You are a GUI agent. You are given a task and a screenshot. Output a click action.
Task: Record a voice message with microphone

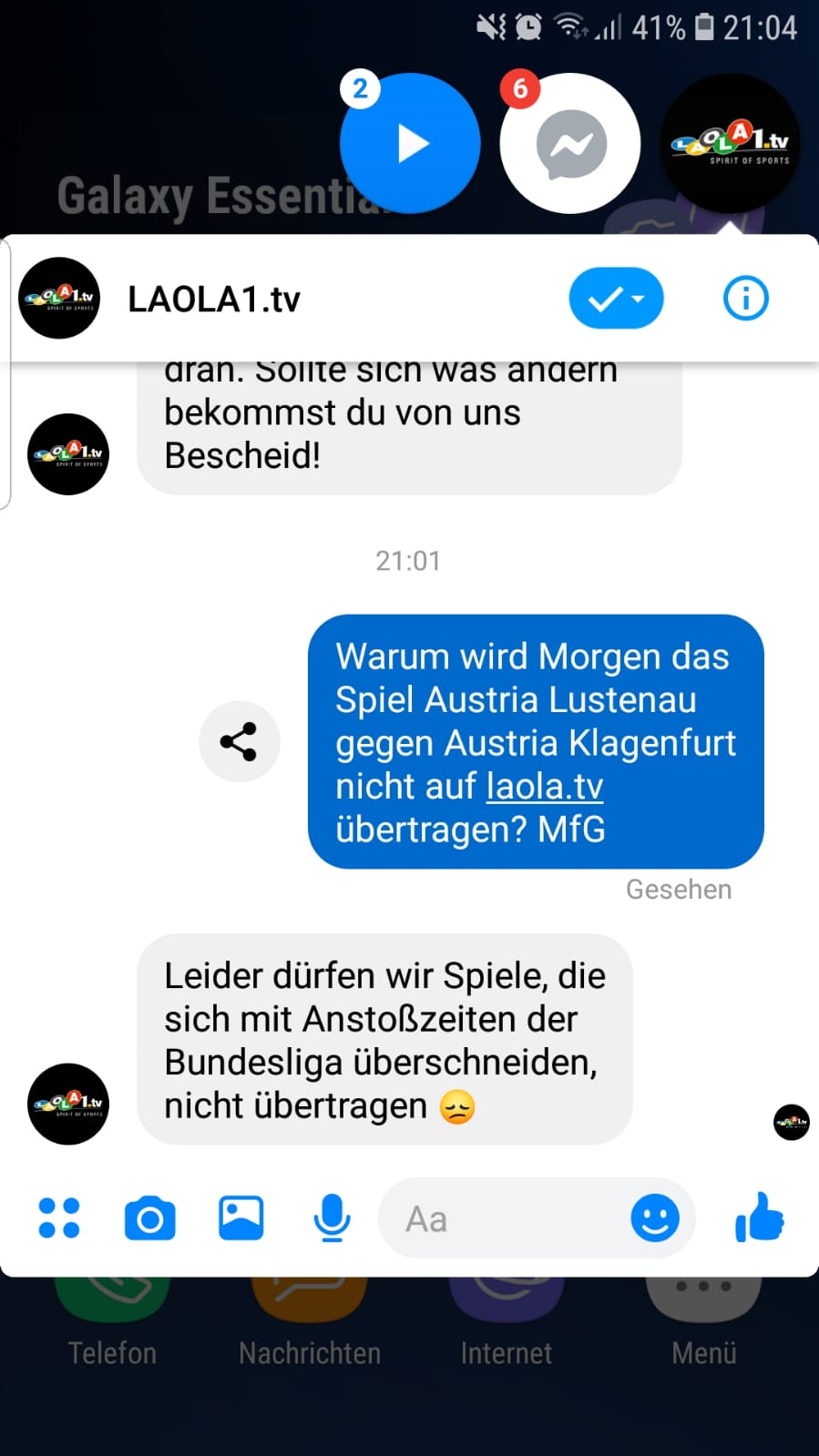tap(332, 1218)
